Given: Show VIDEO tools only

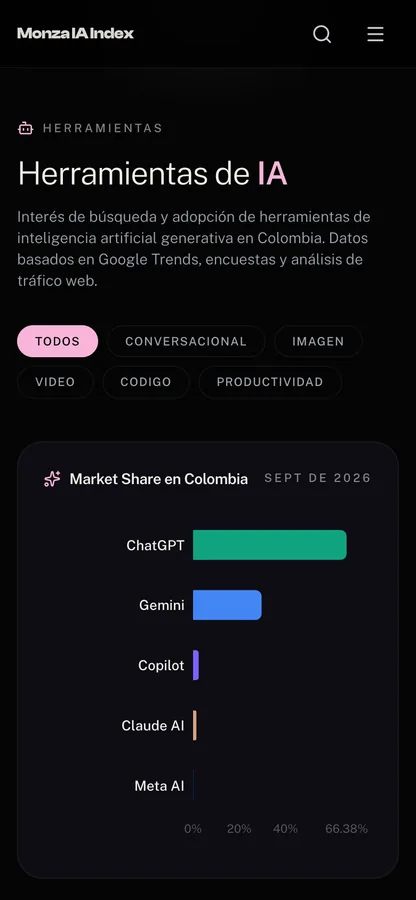Looking at the screenshot, I should point(55,382).
